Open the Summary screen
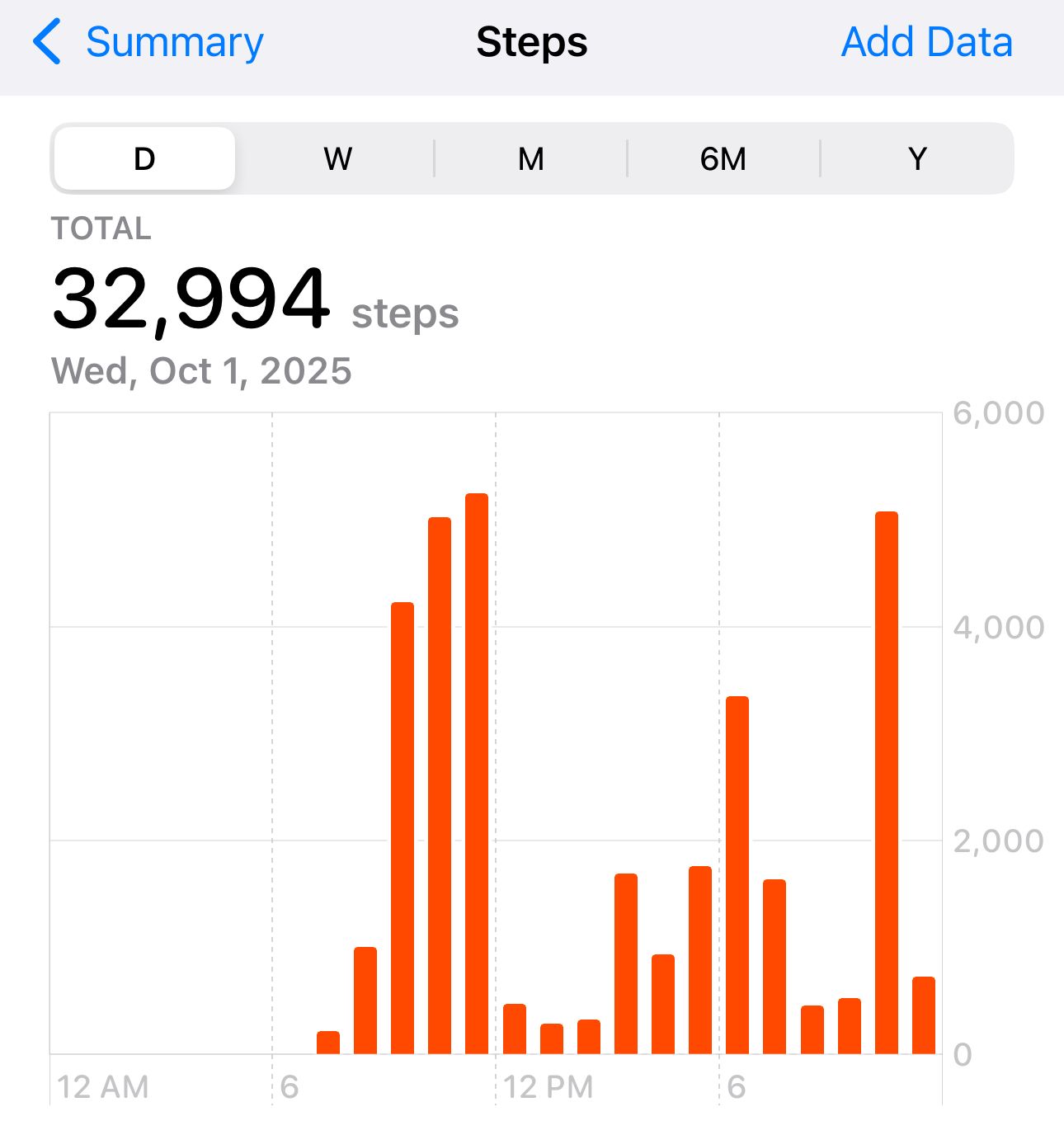The height and width of the screenshot is (1135, 1064). (x=175, y=43)
